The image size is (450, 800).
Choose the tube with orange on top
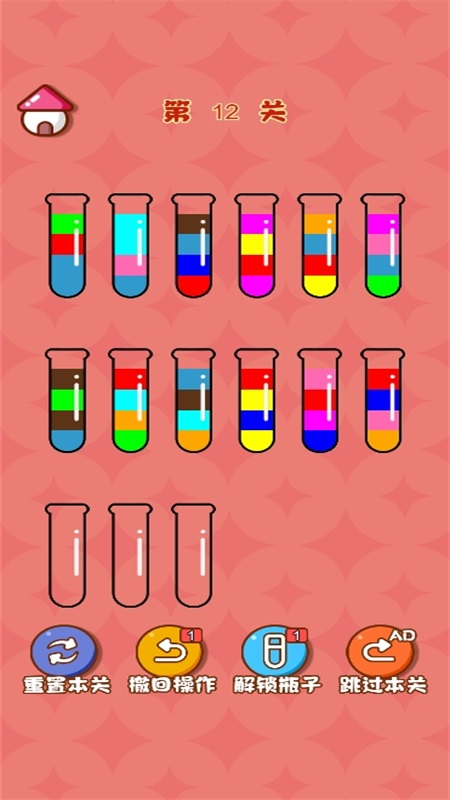(x=320, y=245)
